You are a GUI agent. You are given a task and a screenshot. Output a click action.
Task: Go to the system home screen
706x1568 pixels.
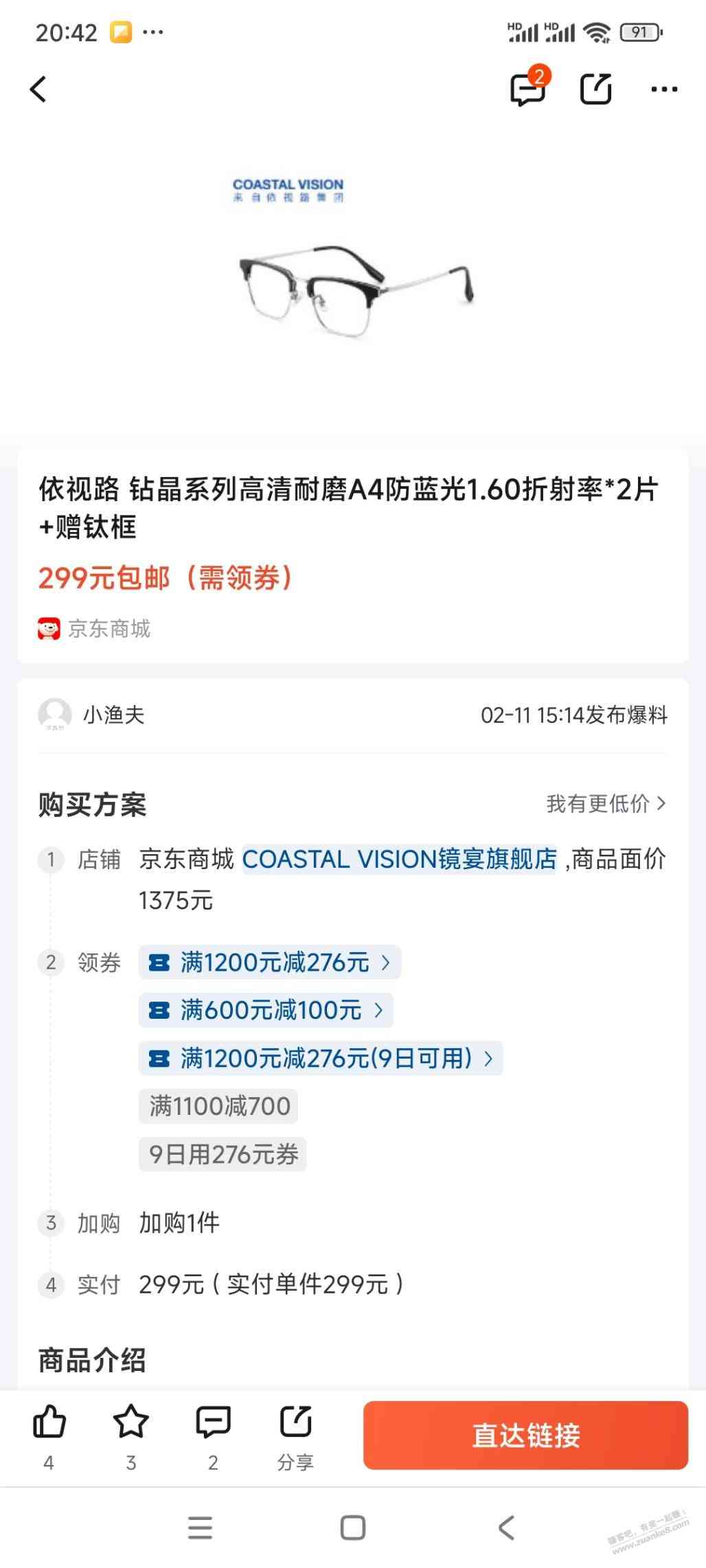pos(353,1528)
